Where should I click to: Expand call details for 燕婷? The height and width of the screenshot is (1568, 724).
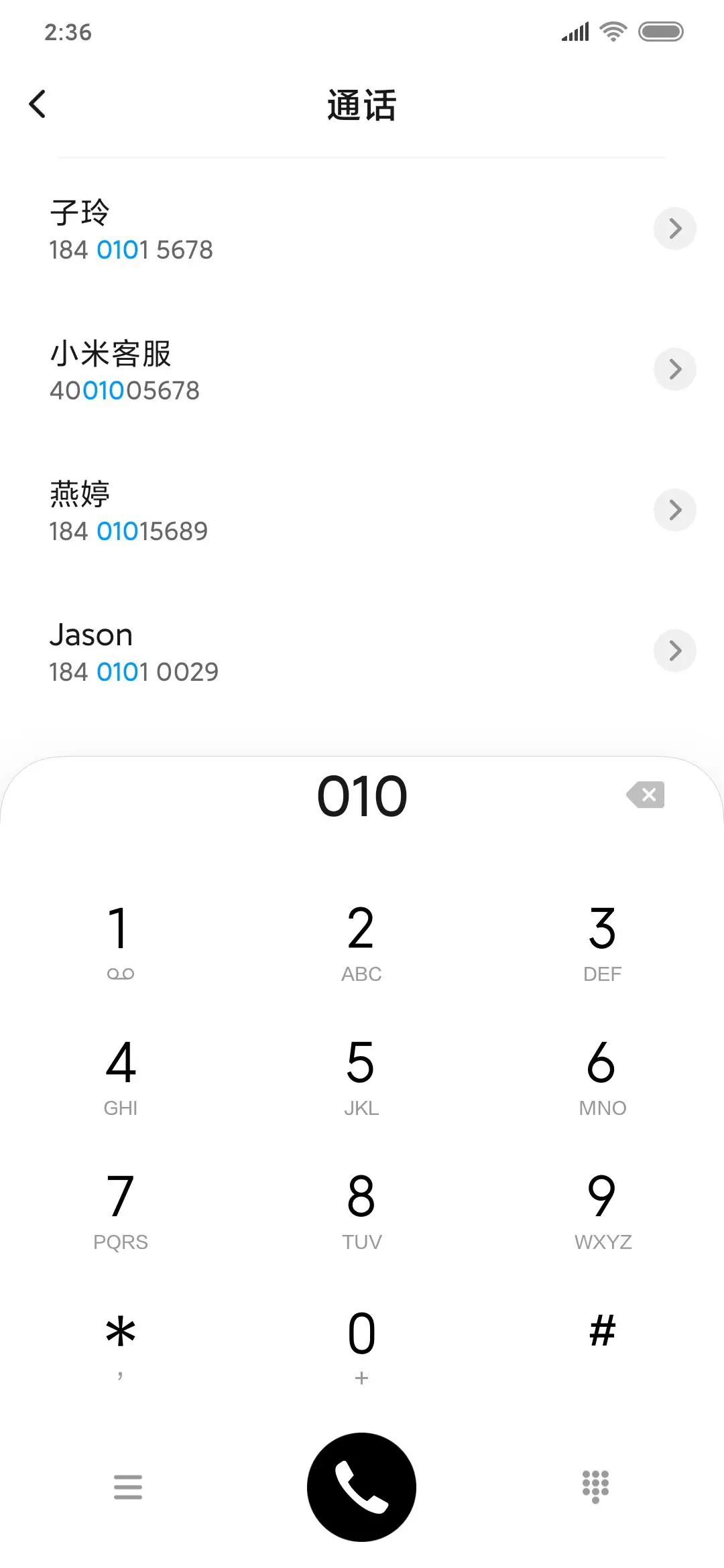tap(674, 510)
